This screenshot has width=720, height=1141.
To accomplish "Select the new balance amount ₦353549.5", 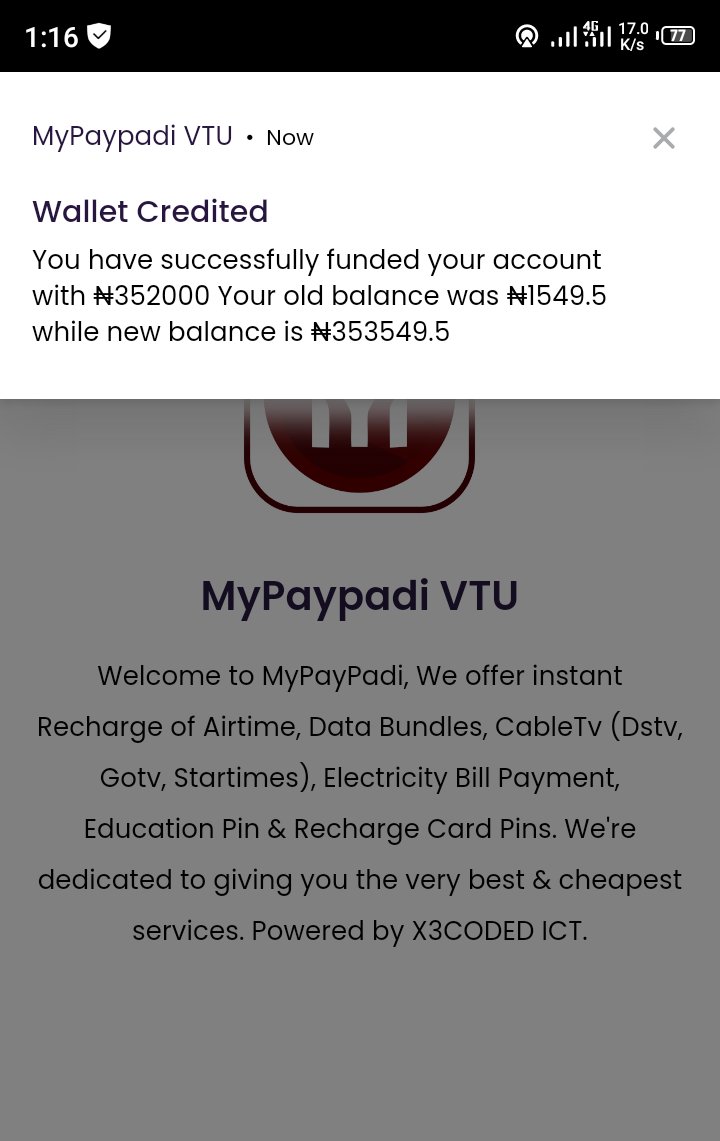I will 380,331.
